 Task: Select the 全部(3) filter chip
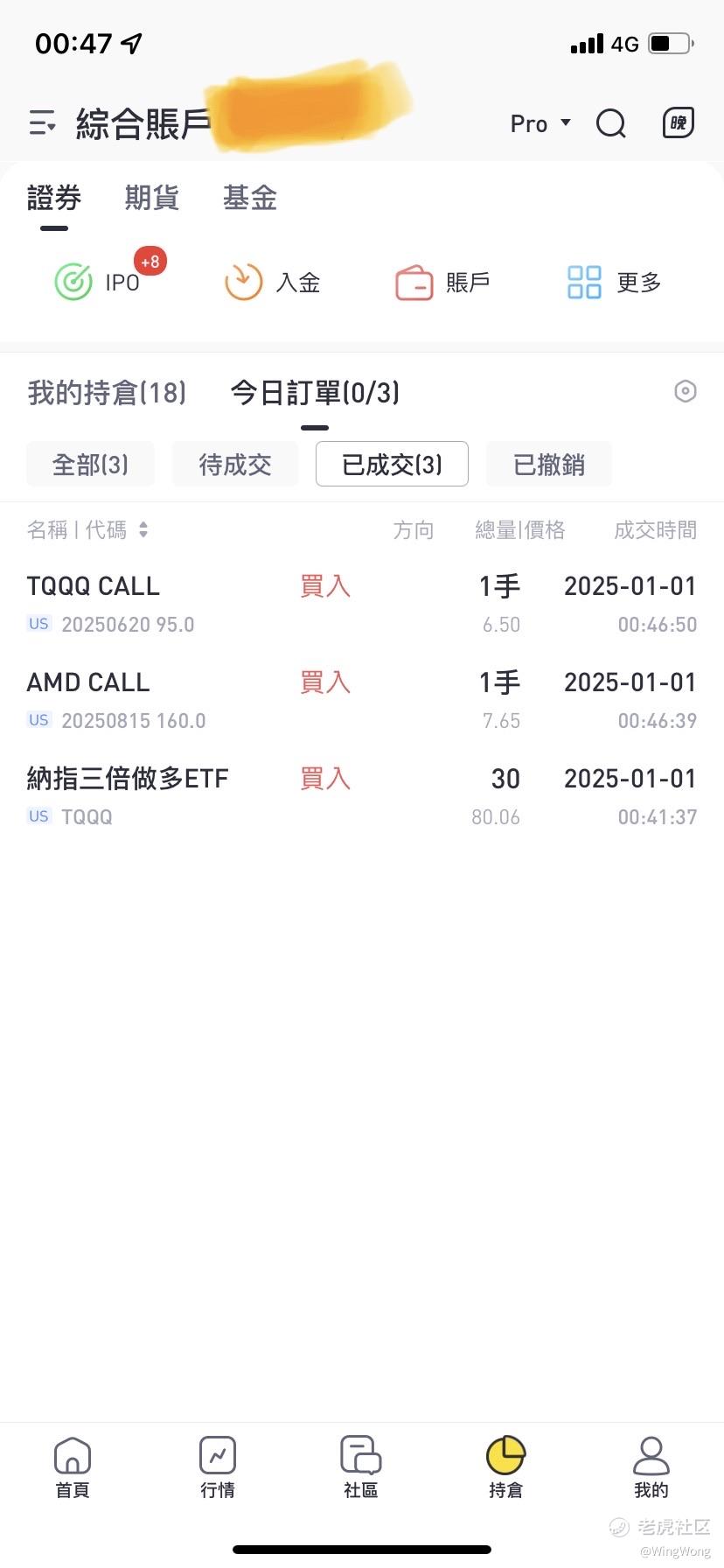tap(90, 464)
